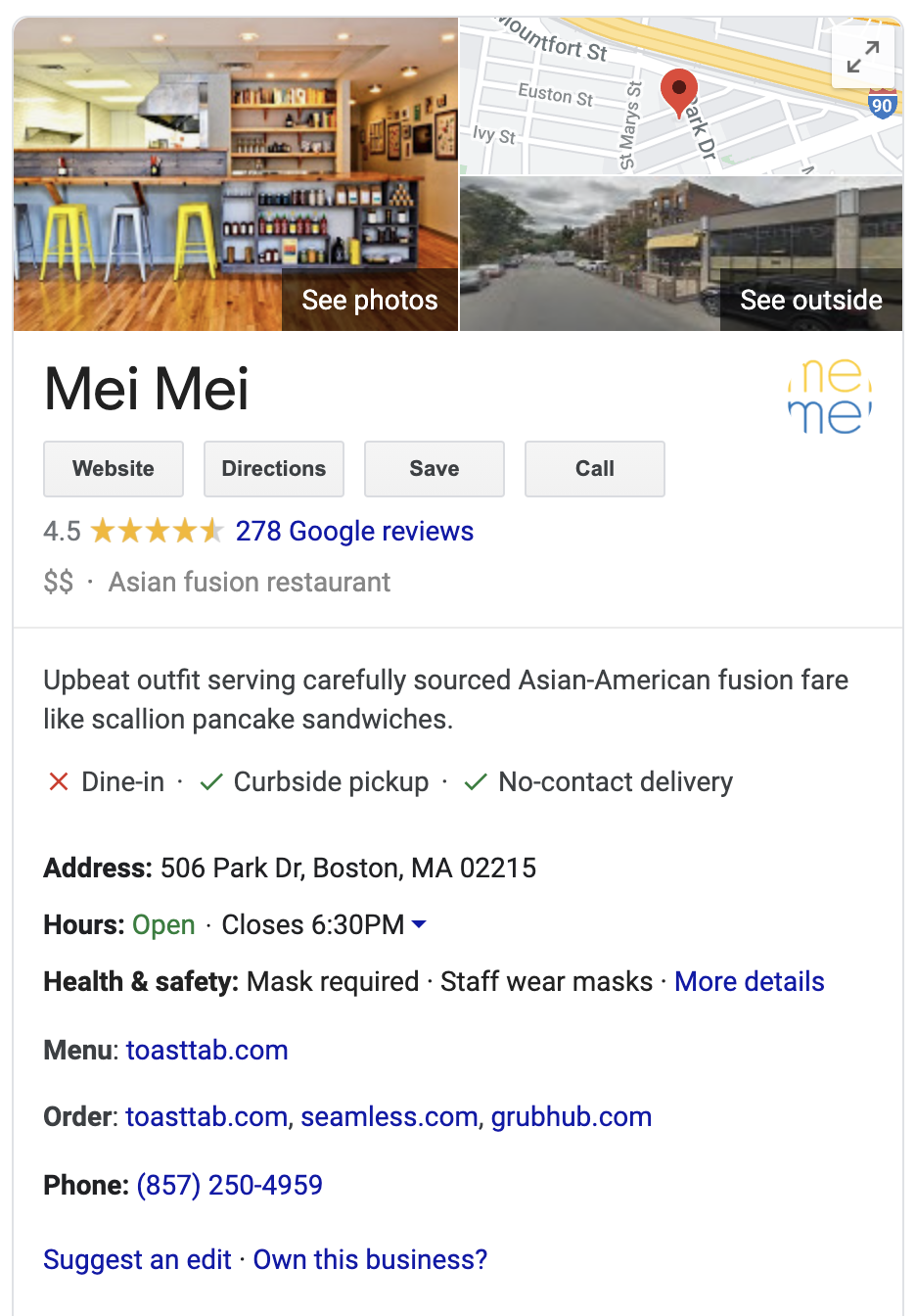
Task: Select Suggest an edit
Action: tap(137, 1259)
